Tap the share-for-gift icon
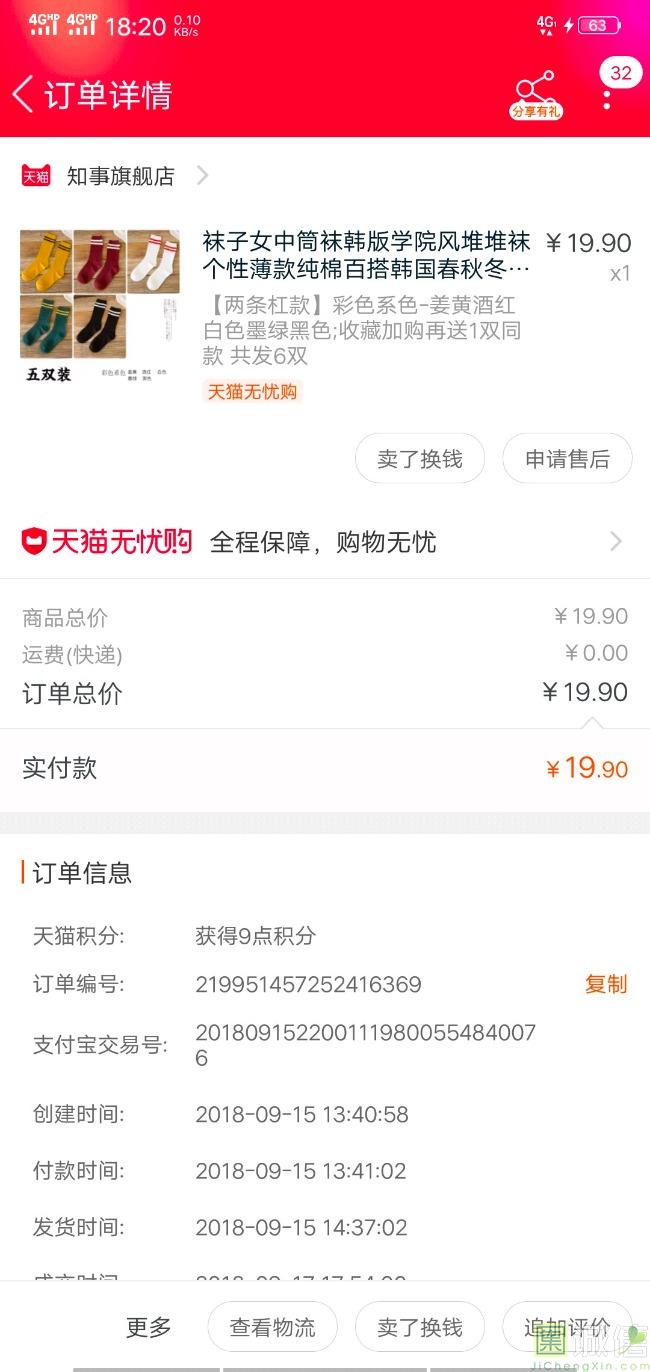The image size is (650, 1372). tap(536, 96)
